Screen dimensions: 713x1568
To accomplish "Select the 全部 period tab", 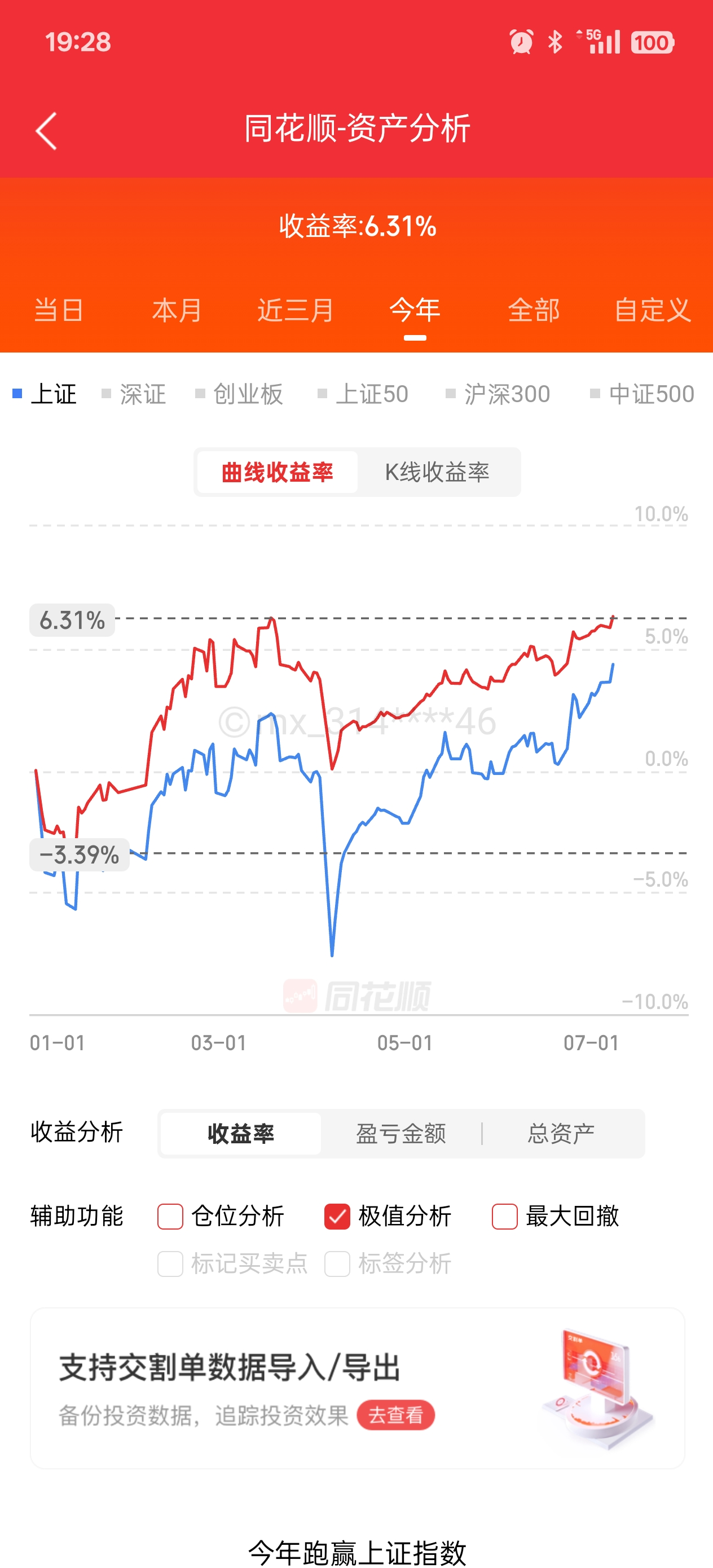I will 534,310.
